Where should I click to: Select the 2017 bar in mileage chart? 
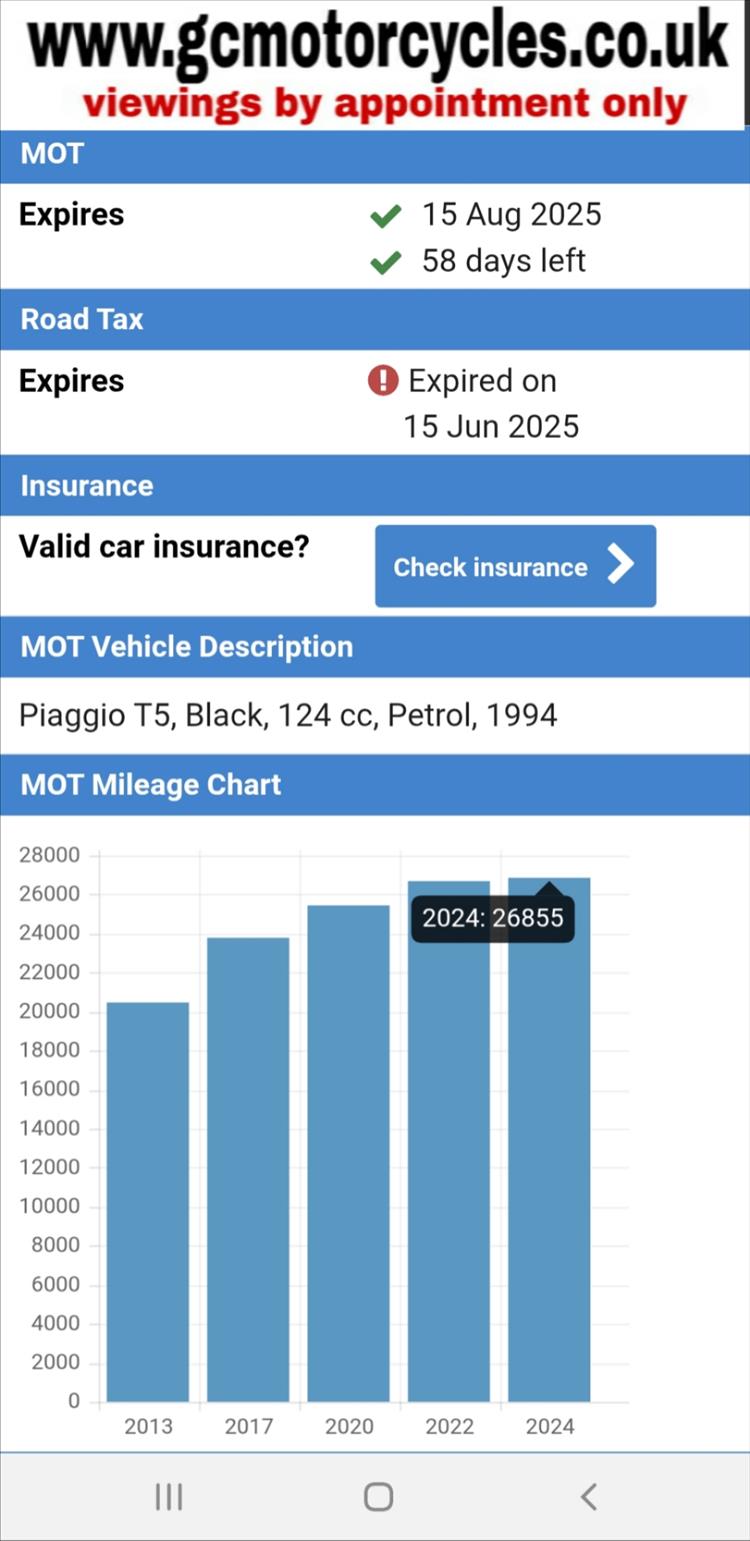(x=248, y=1169)
